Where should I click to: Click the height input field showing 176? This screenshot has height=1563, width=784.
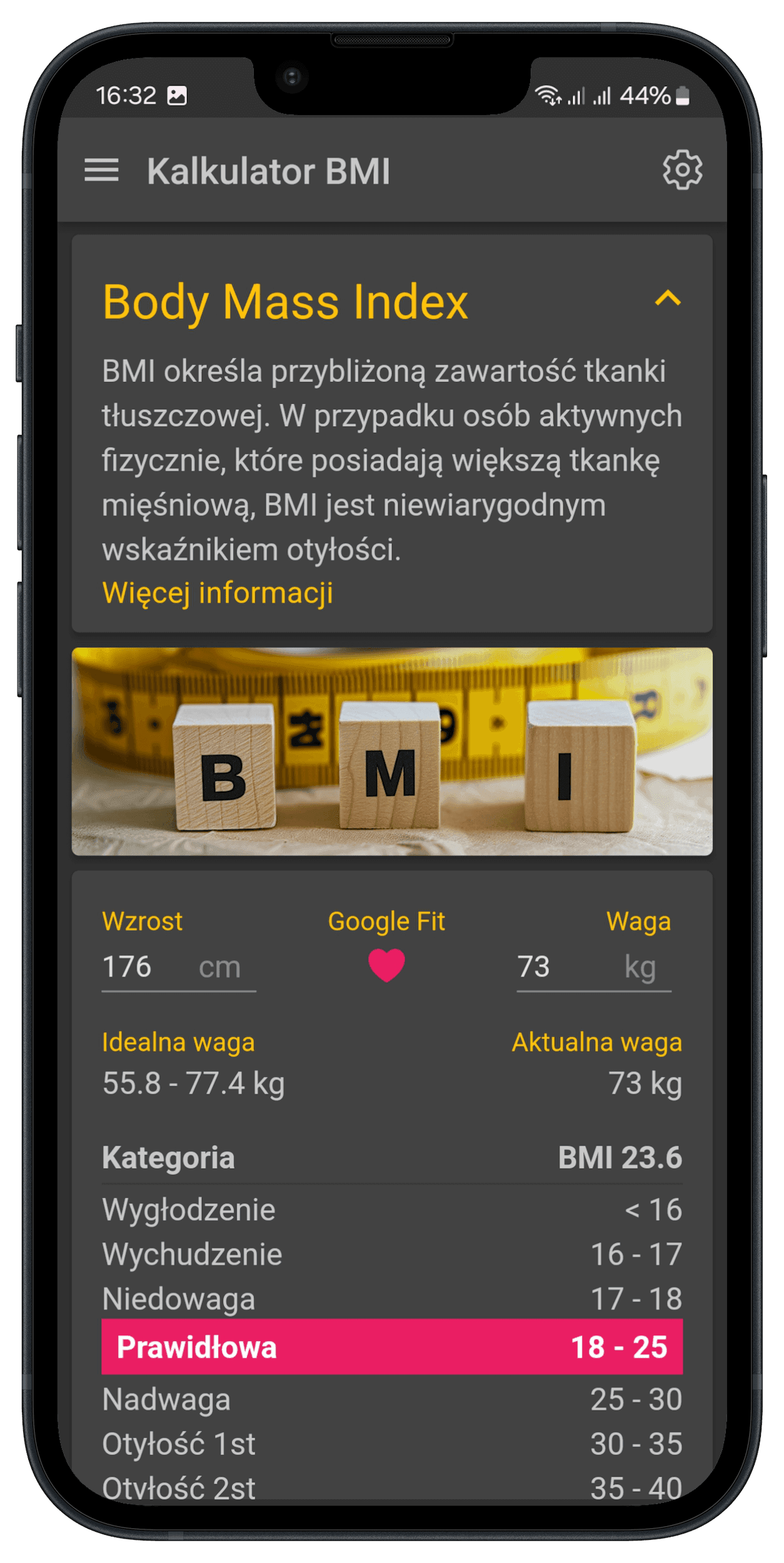pos(127,967)
